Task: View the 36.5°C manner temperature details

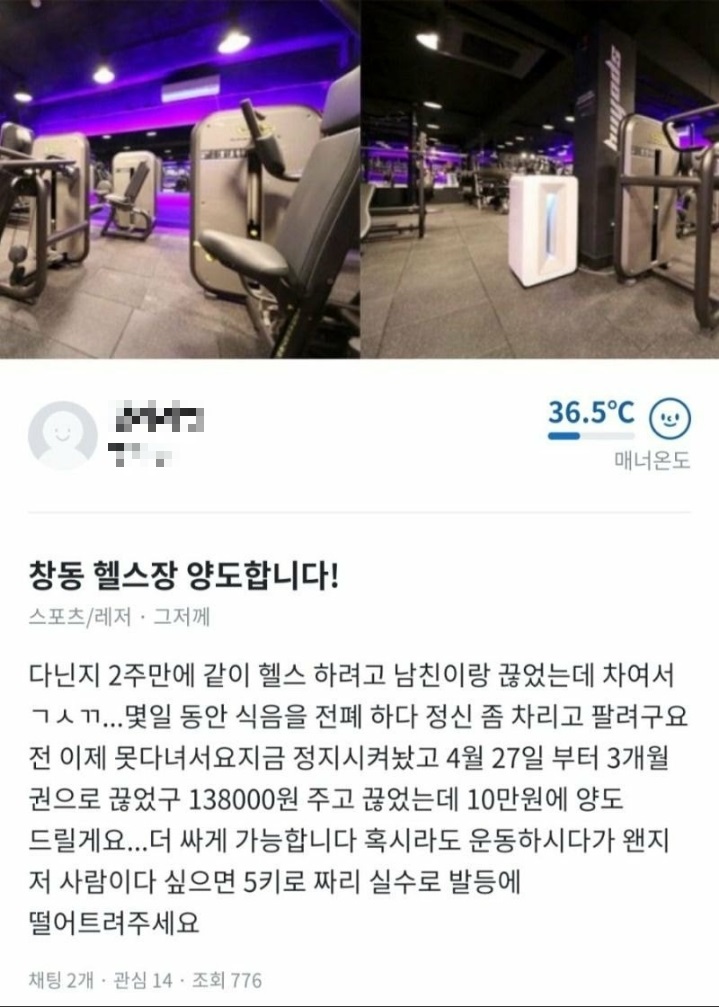Action: (x=590, y=413)
